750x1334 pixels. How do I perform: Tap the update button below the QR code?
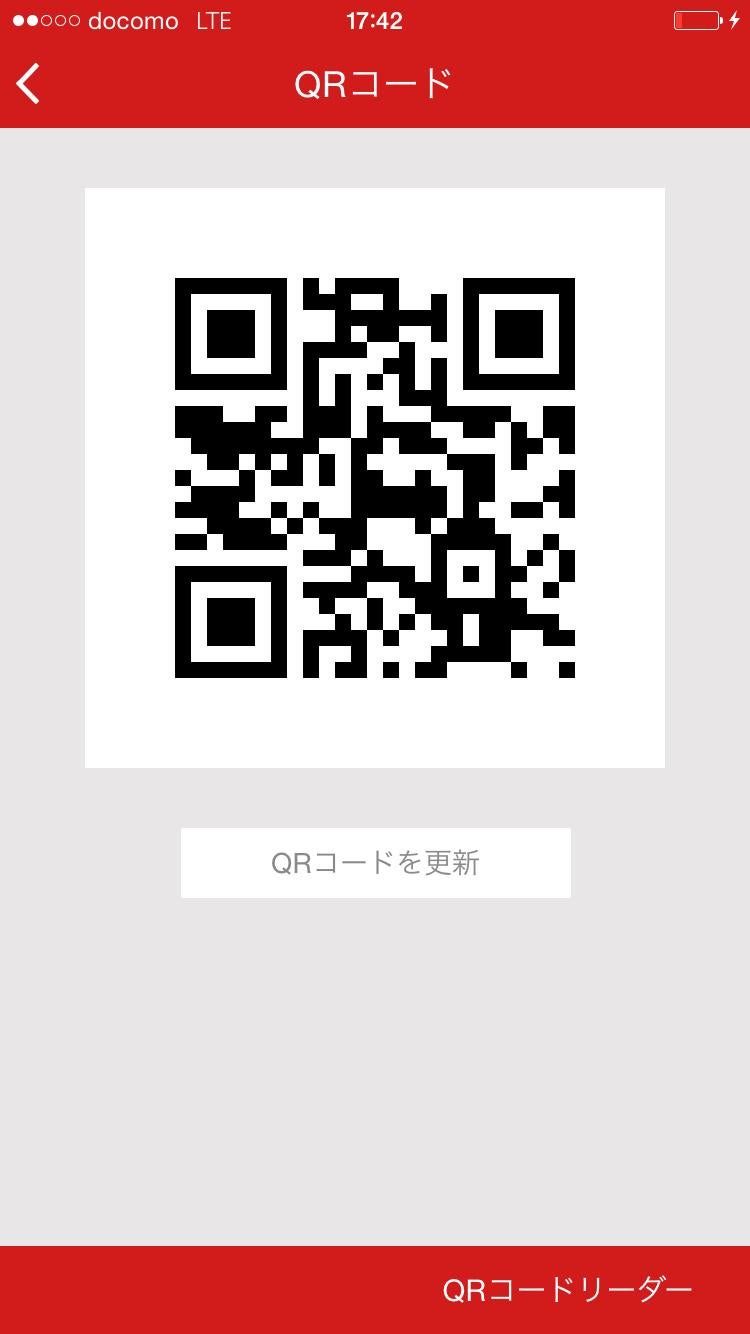pyautogui.click(x=375, y=862)
